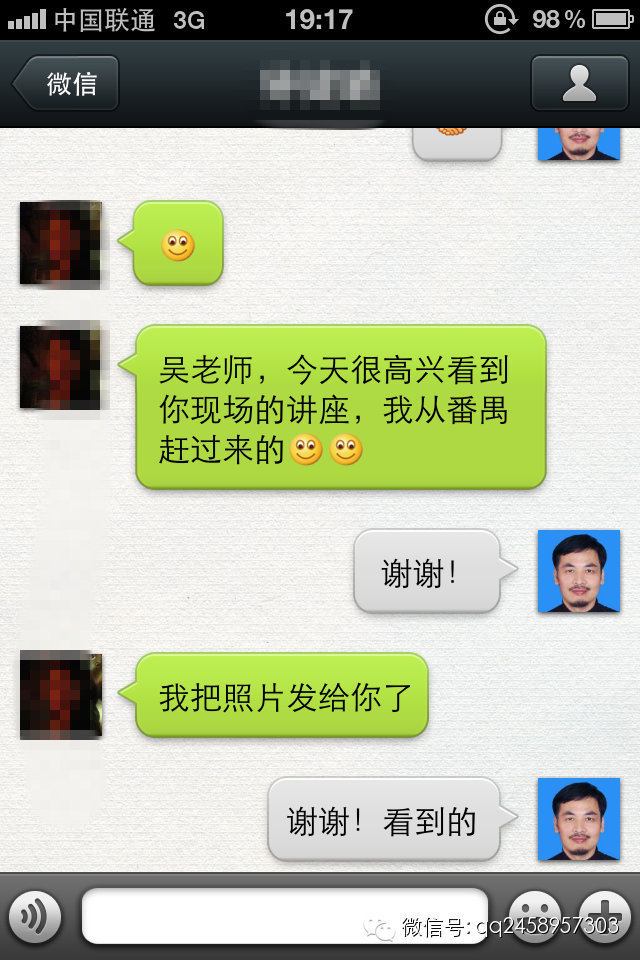Open chat details via the person icon

point(579,83)
